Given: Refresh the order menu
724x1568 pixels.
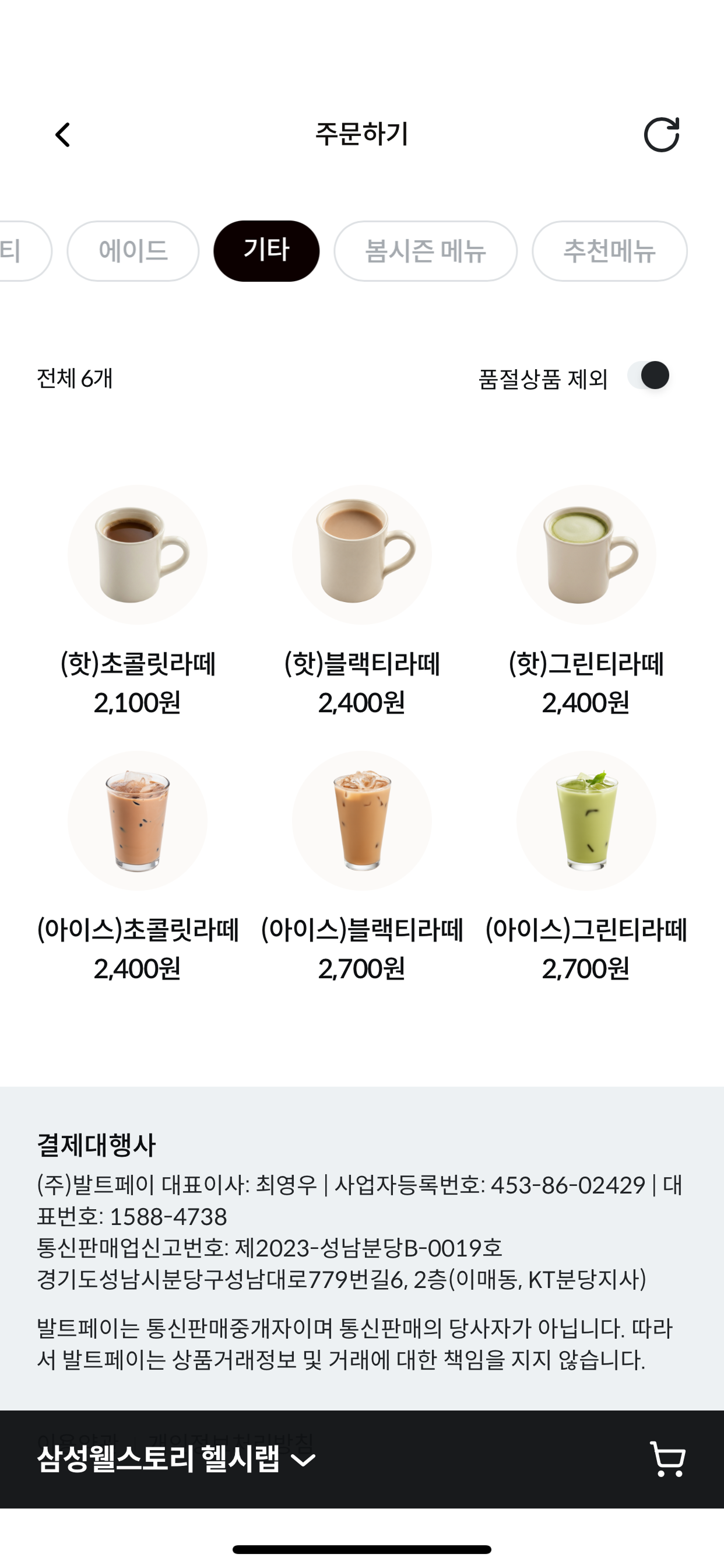Looking at the screenshot, I should point(661,135).
